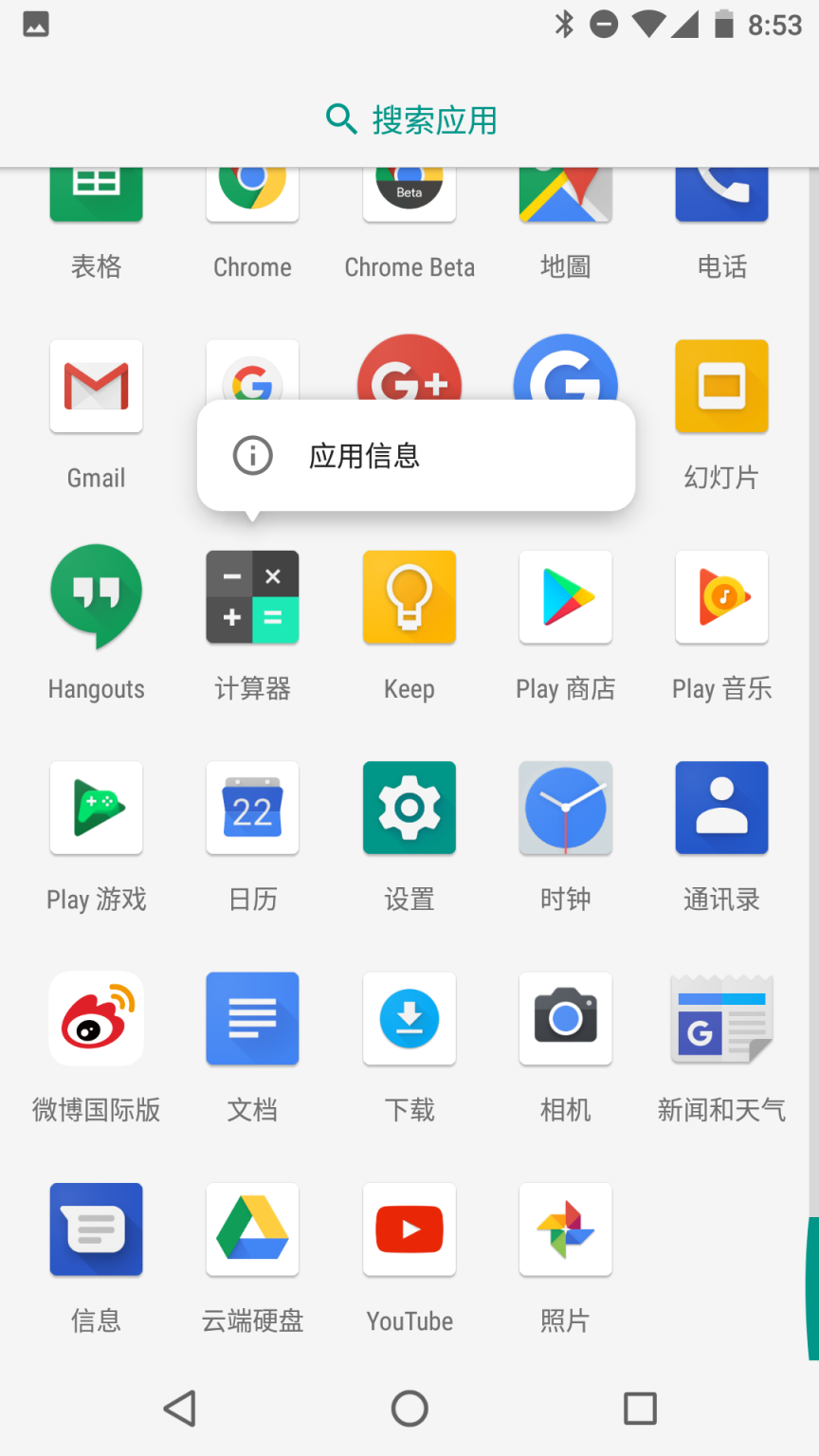Open the 照片 photos app
The height and width of the screenshot is (1456, 819).
coord(565,1229)
